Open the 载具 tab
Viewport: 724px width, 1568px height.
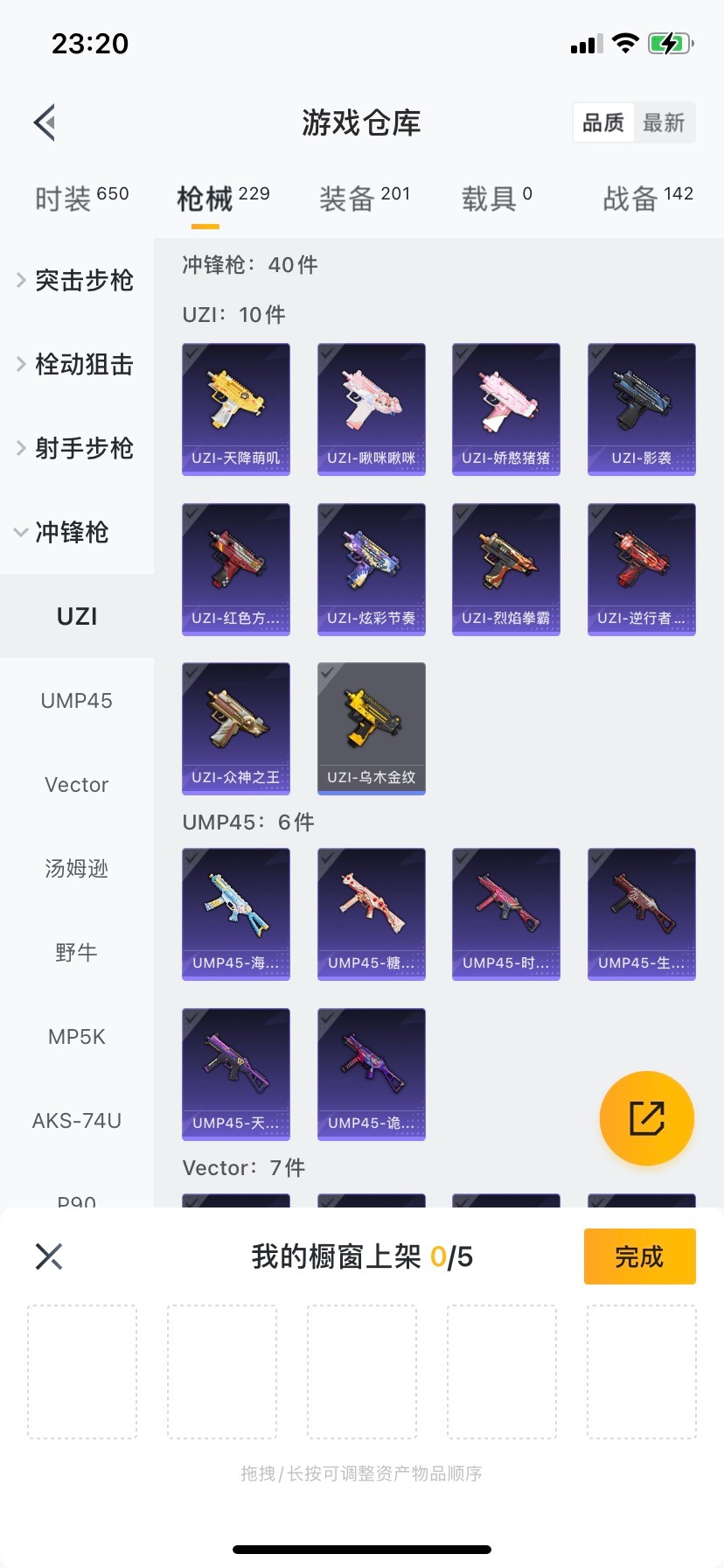click(496, 199)
